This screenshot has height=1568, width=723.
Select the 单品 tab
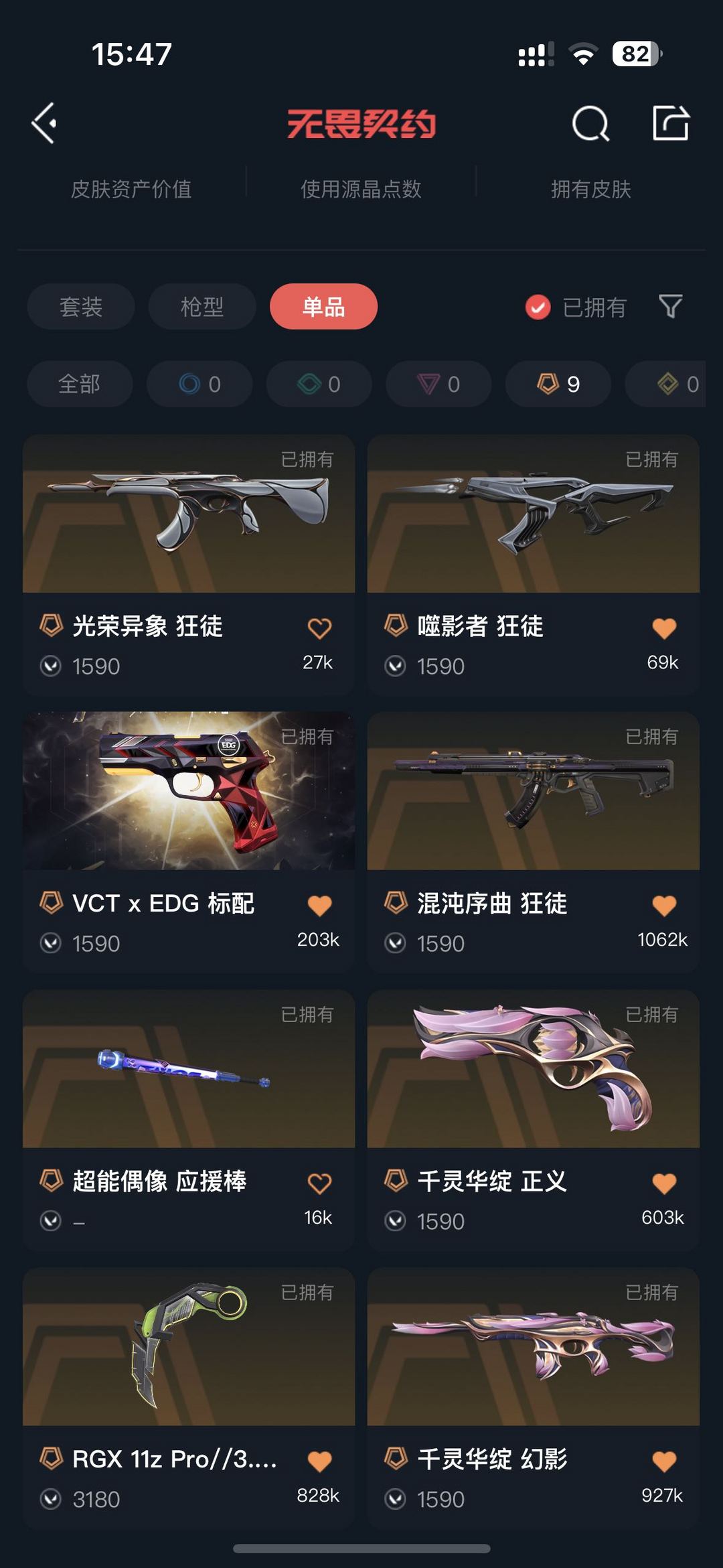coord(323,307)
